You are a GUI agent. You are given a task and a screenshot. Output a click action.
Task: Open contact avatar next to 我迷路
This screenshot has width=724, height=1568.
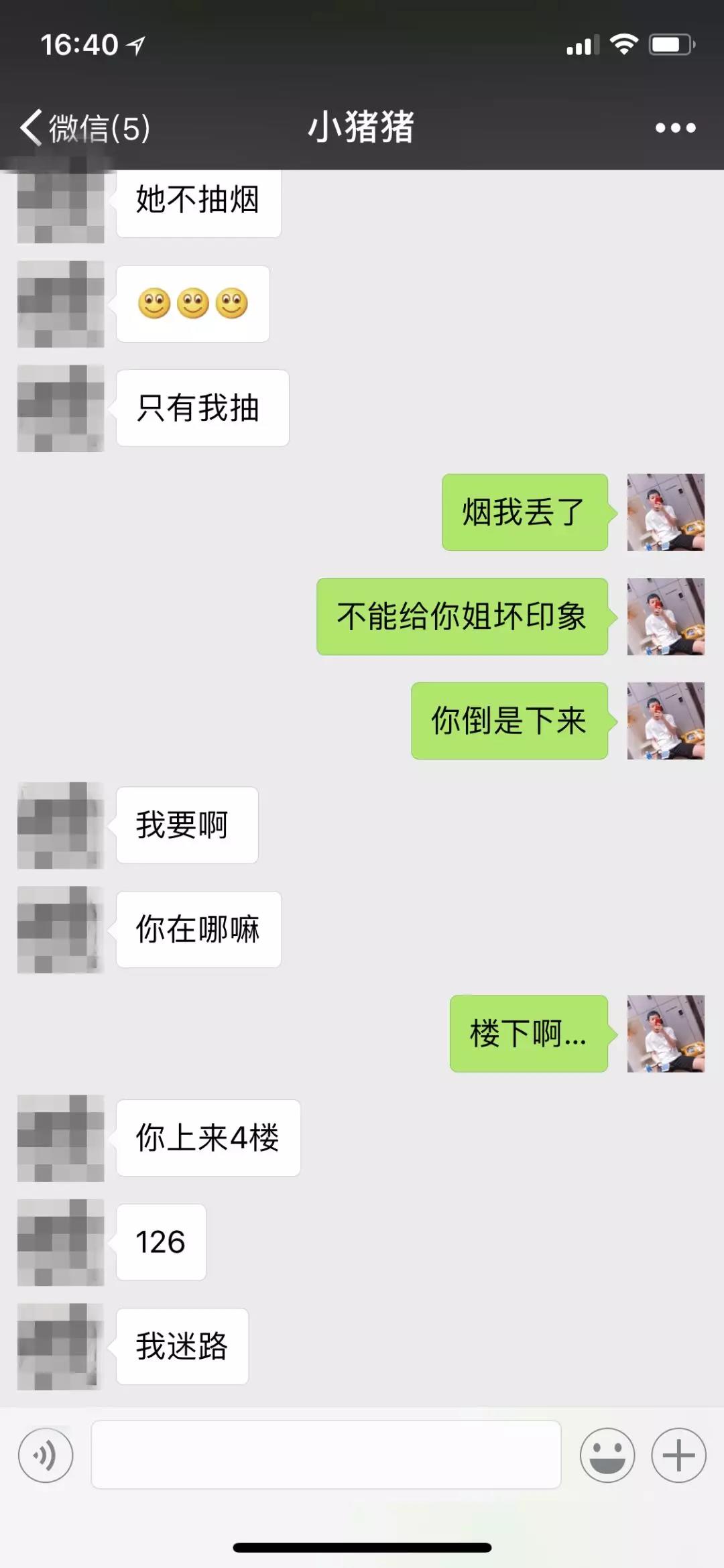pyautogui.click(x=60, y=1346)
